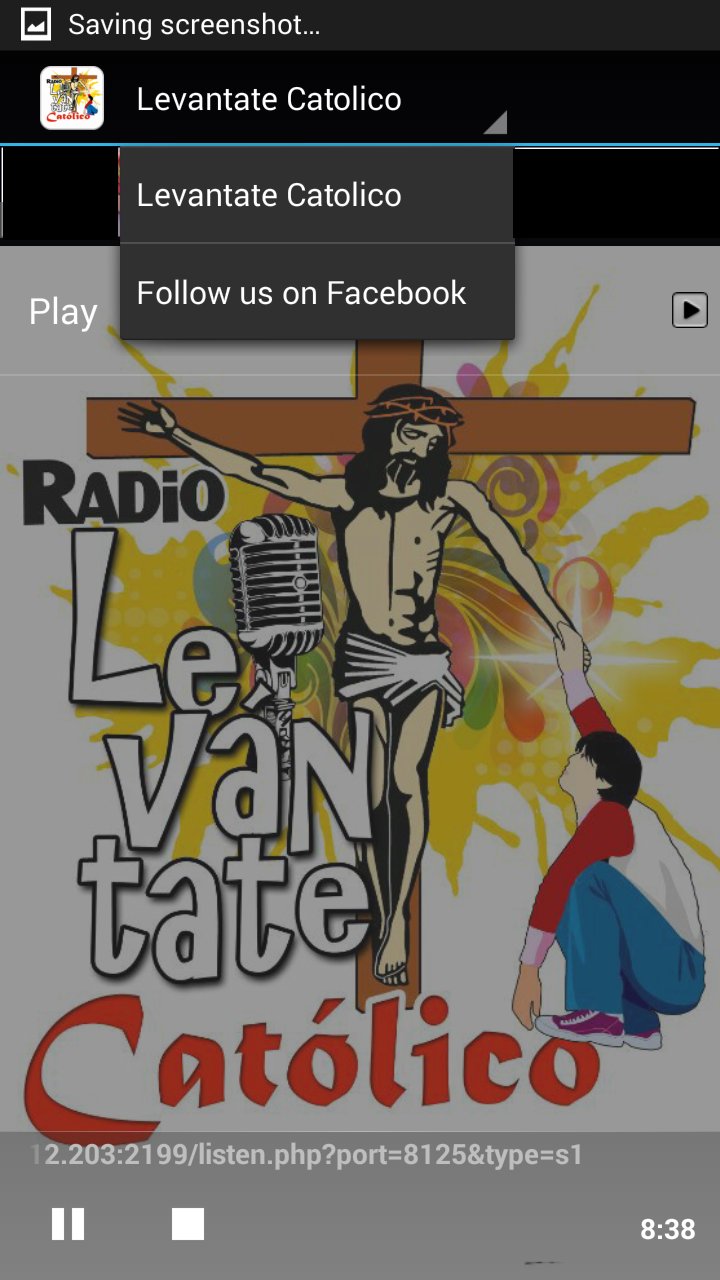Stop the radio playback
720x1280 pixels.
pos(187,1224)
